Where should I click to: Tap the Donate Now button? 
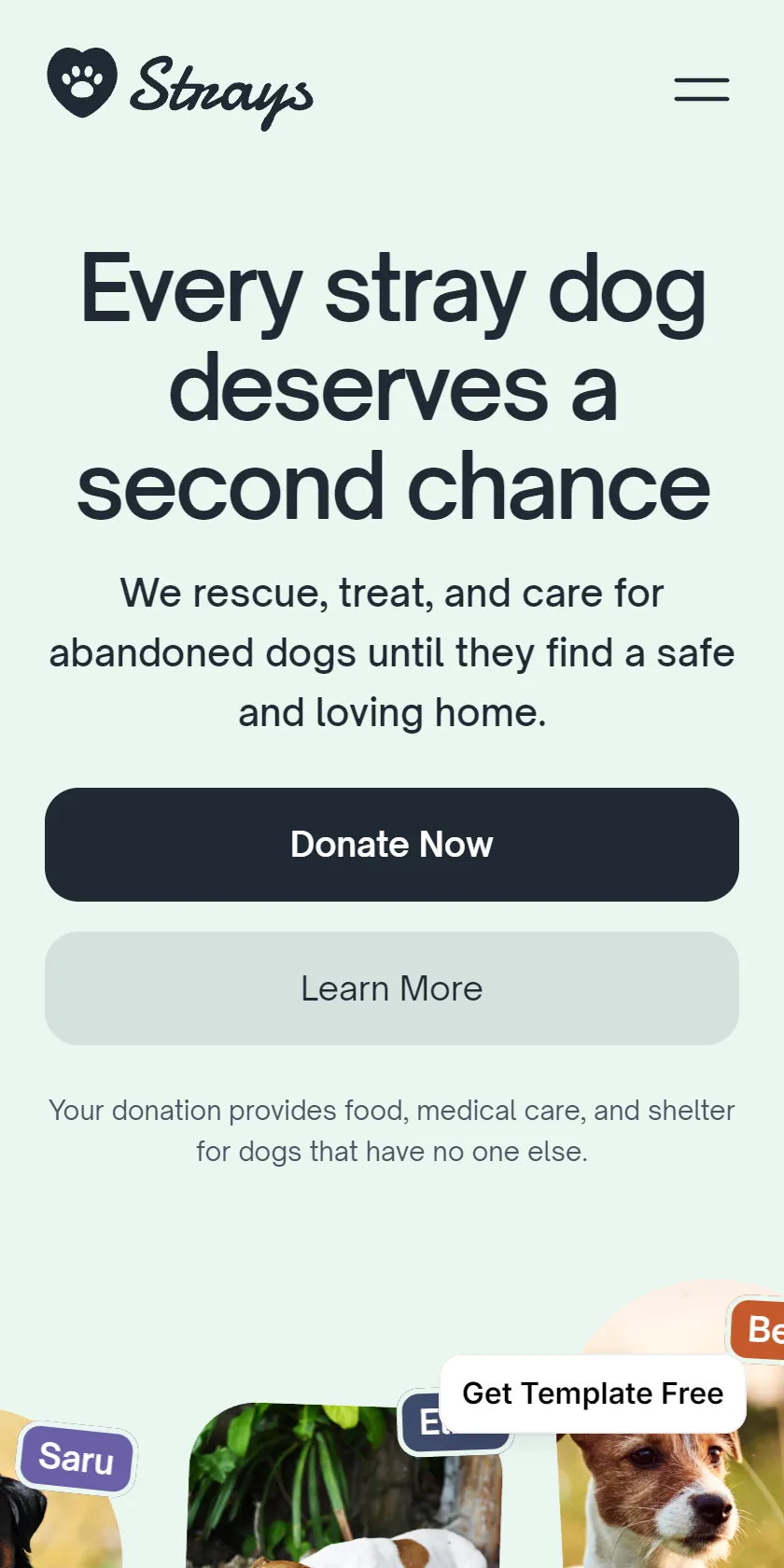click(x=392, y=845)
